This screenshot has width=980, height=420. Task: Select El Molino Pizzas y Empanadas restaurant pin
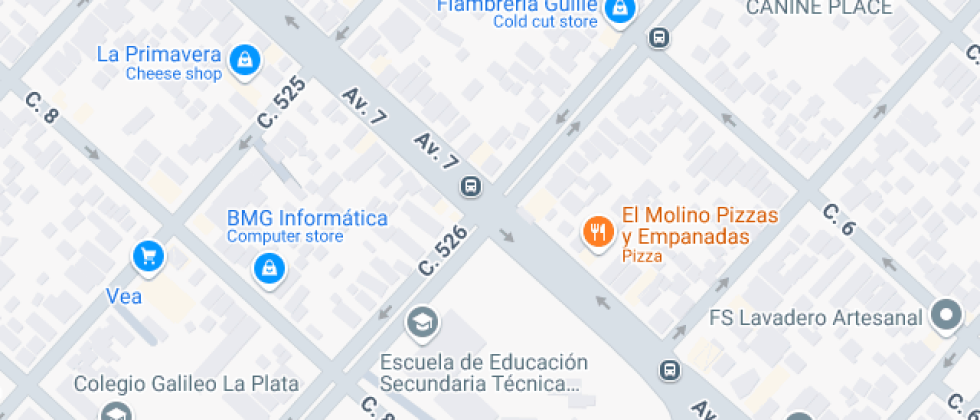coord(598,233)
